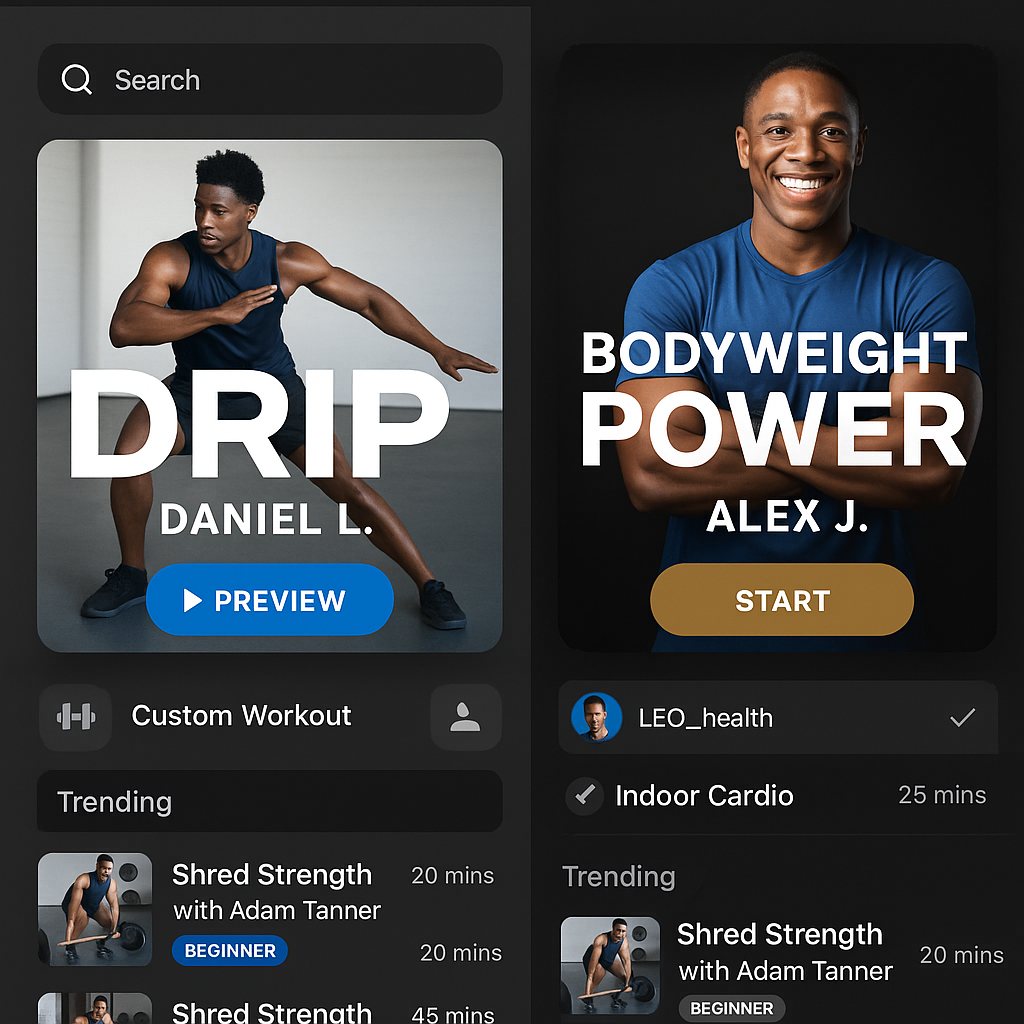The image size is (1024, 1024).
Task: Preview the DRIP workout by Daniel L.
Action: coord(269,600)
